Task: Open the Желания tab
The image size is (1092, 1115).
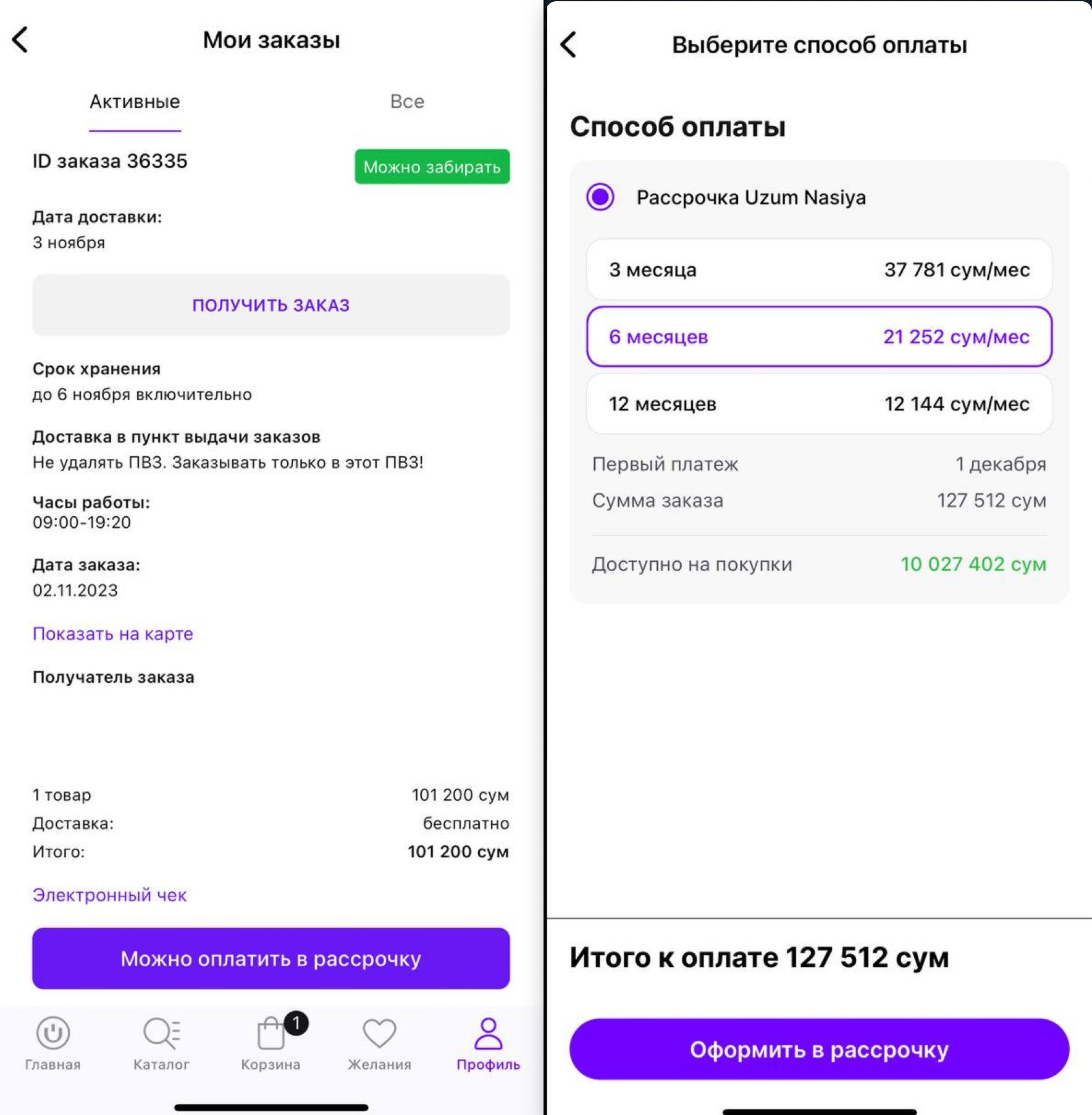Action: click(379, 1043)
